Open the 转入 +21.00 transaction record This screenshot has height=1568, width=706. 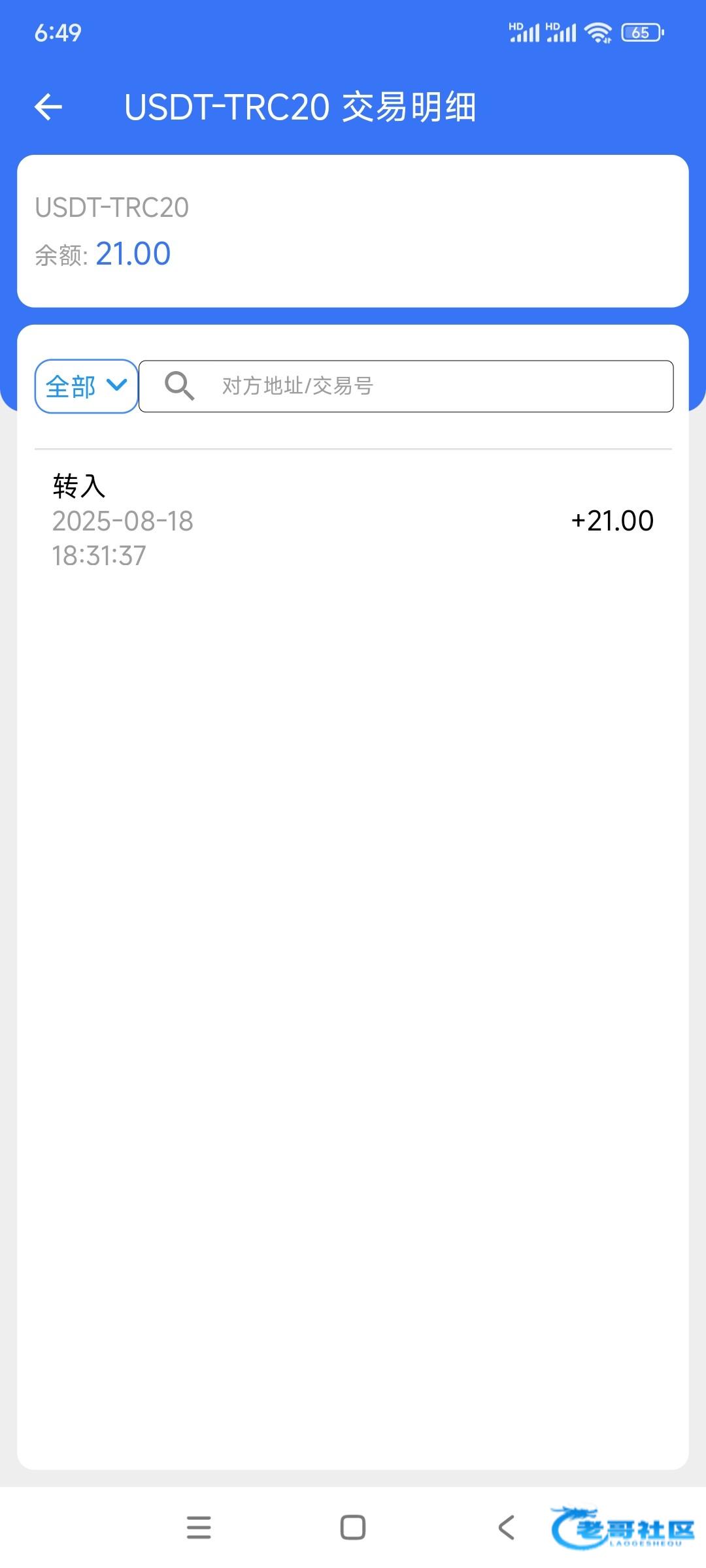[353, 521]
